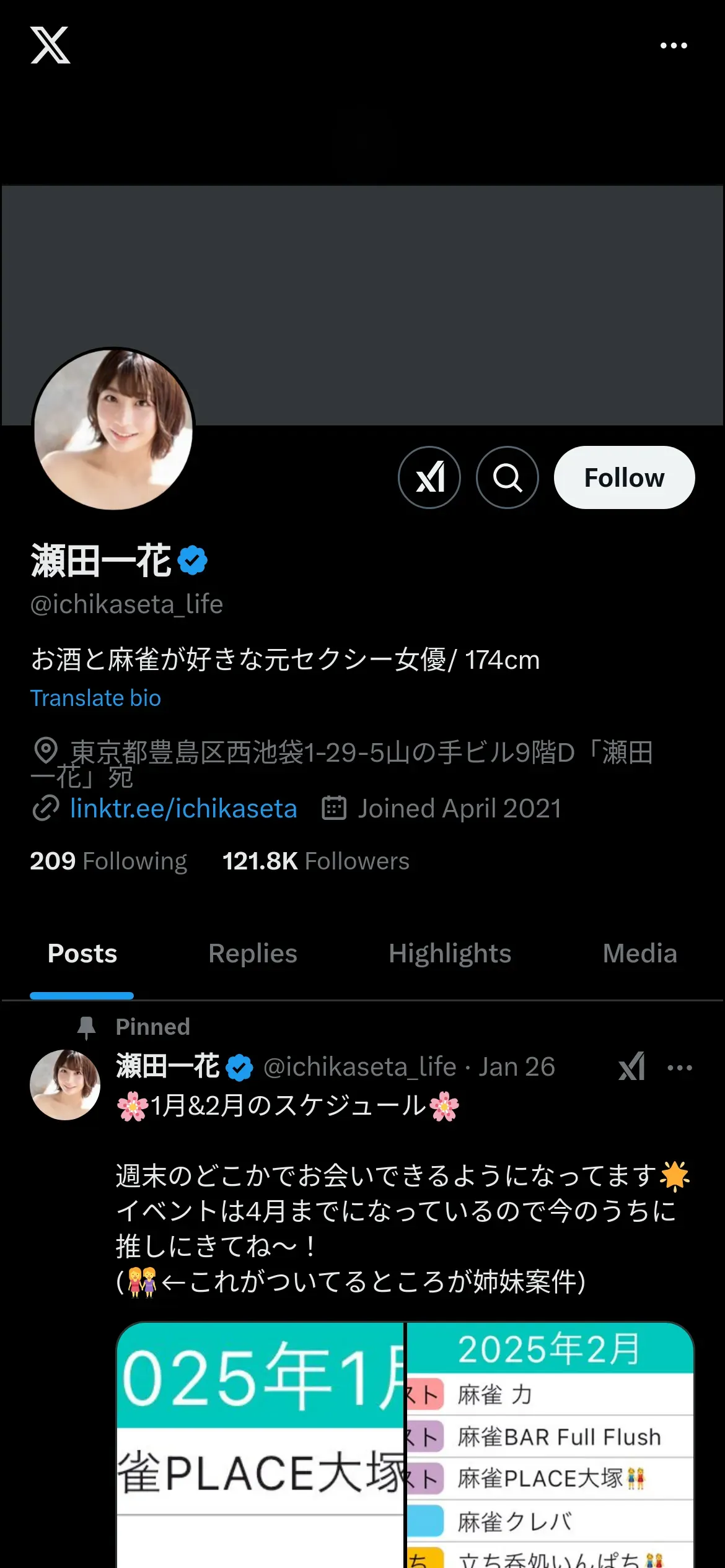This screenshot has width=725, height=1568.
Task: Open the January 2025 schedule image
Action: tap(260, 1443)
